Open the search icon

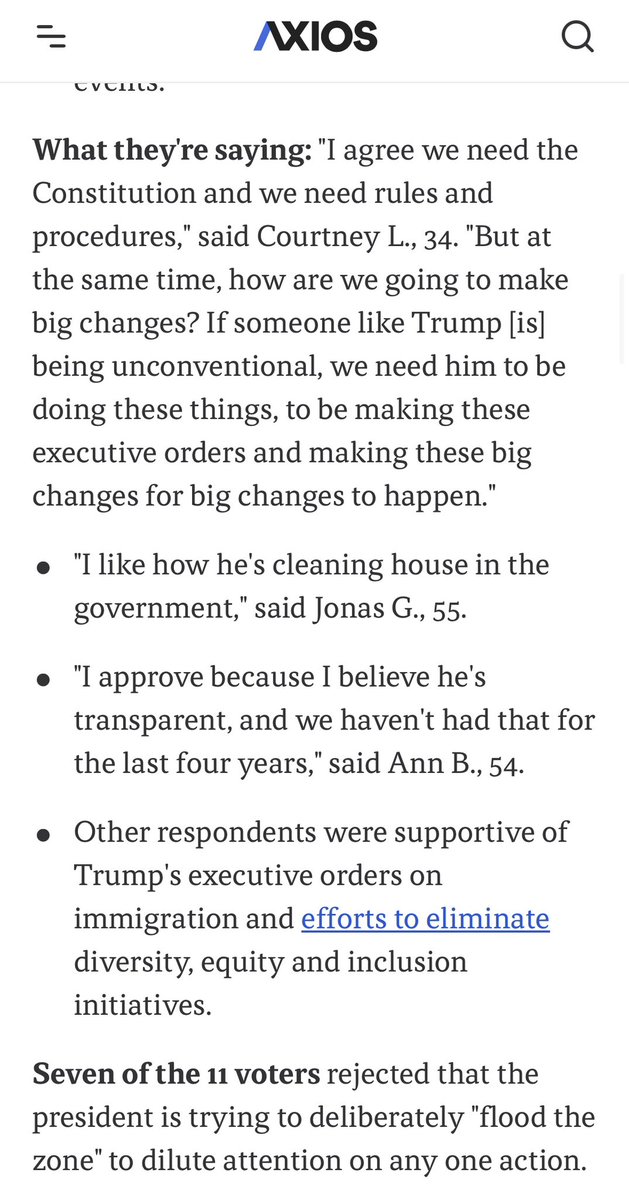tap(577, 38)
